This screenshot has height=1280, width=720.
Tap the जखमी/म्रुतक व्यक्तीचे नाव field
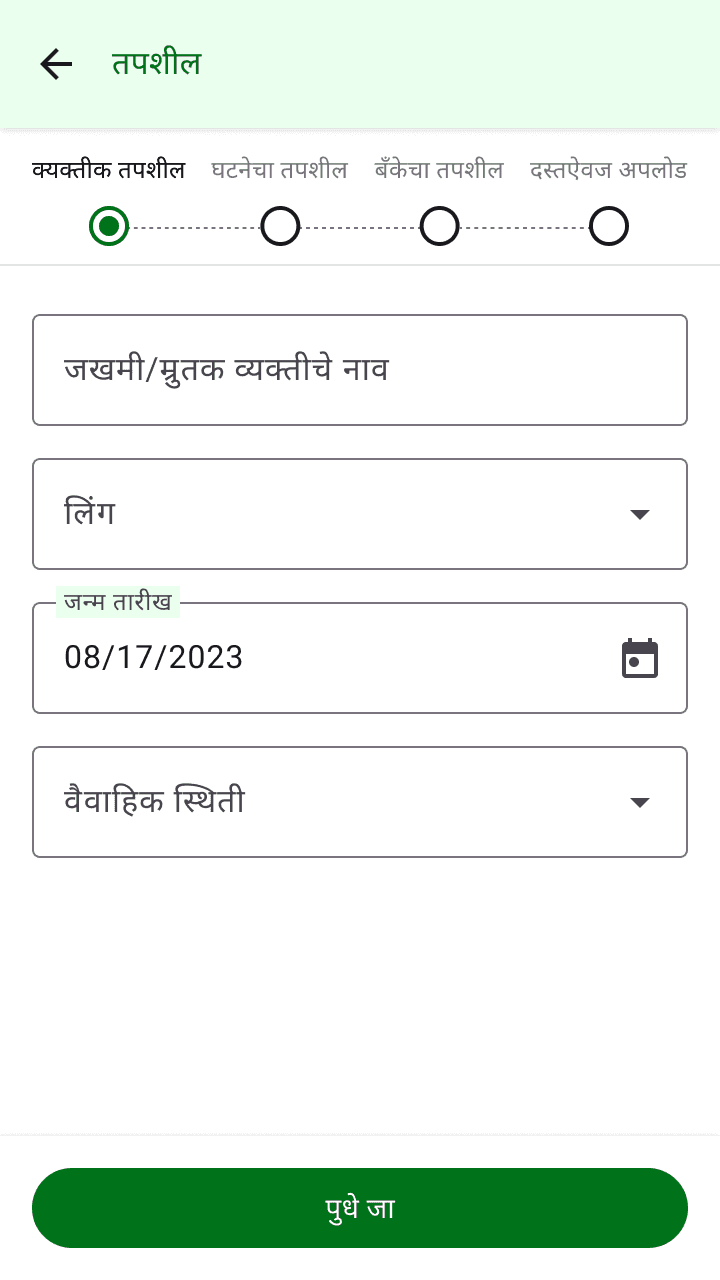coord(360,370)
